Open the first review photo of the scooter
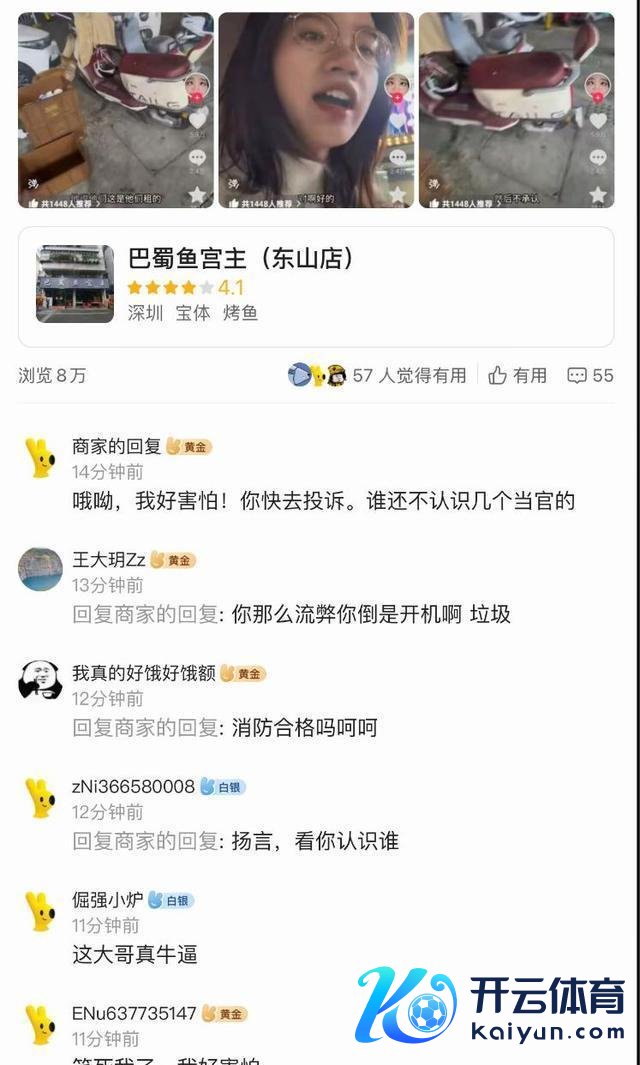The image size is (640, 1065). (x=116, y=110)
